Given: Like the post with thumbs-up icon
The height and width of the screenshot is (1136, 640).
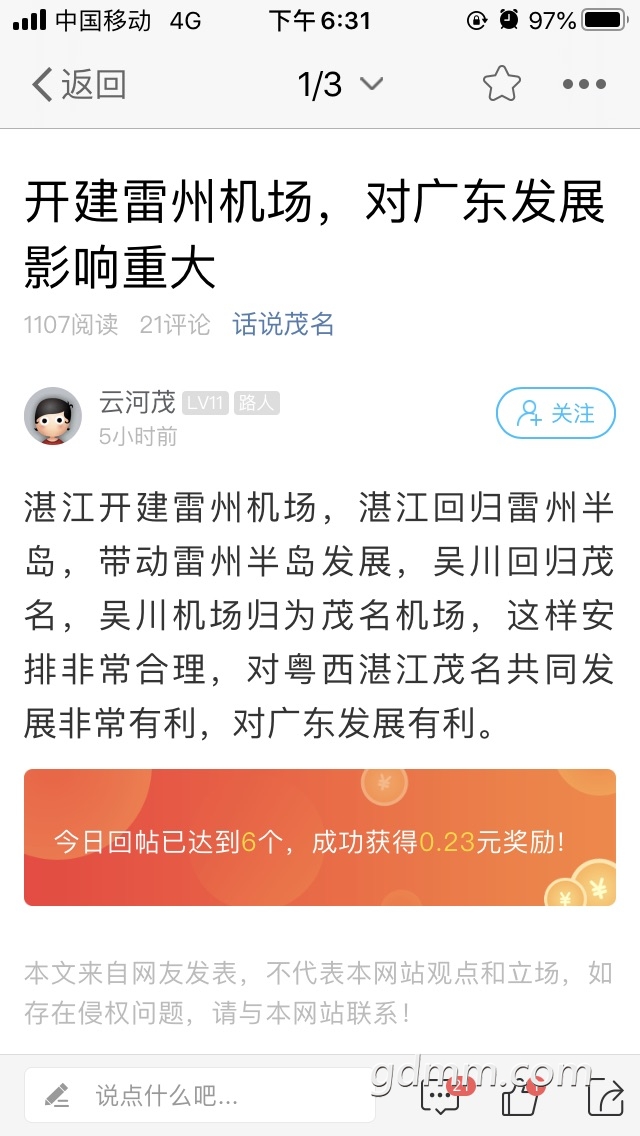Looking at the screenshot, I should (x=521, y=1097).
